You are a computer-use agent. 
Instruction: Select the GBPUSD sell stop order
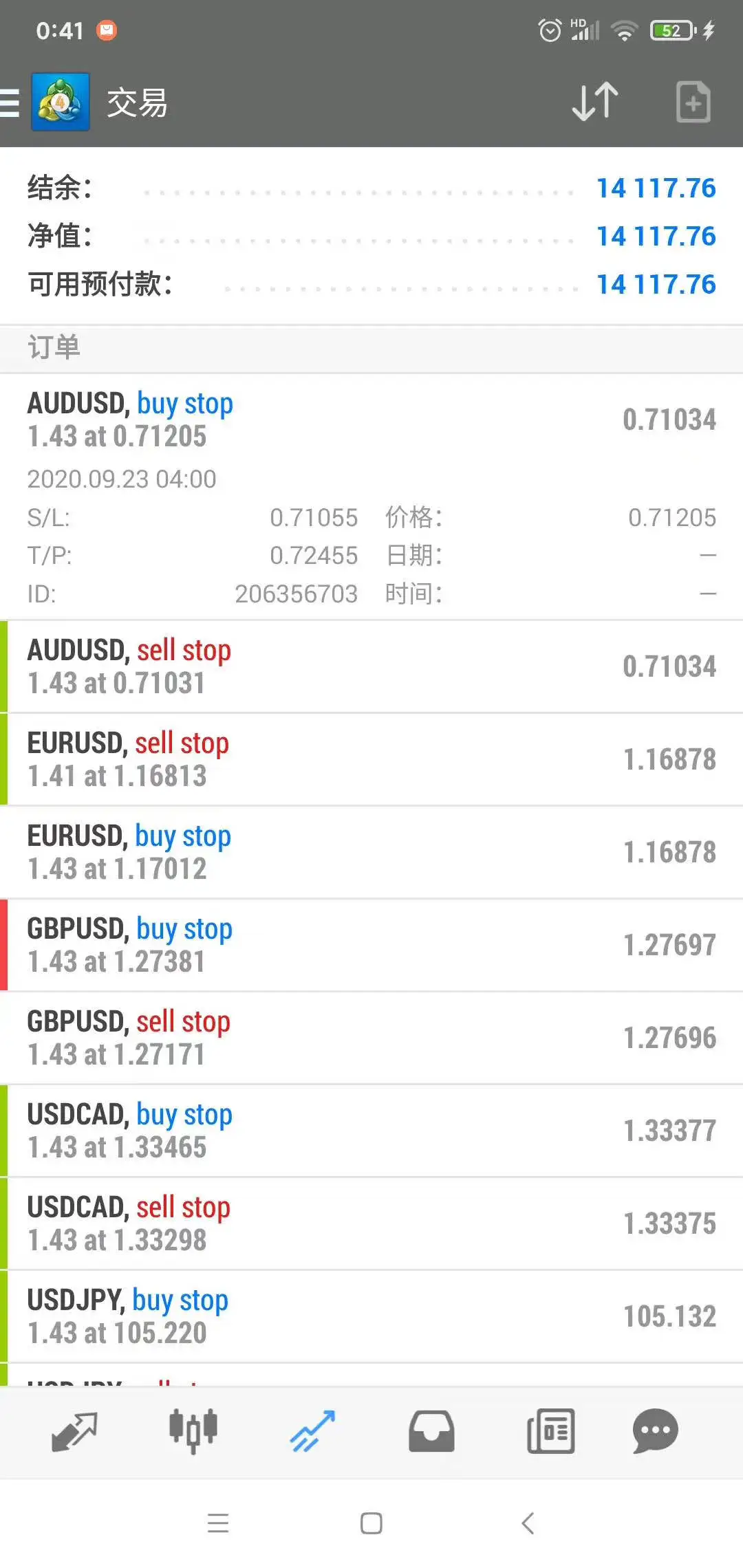coord(371,1038)
